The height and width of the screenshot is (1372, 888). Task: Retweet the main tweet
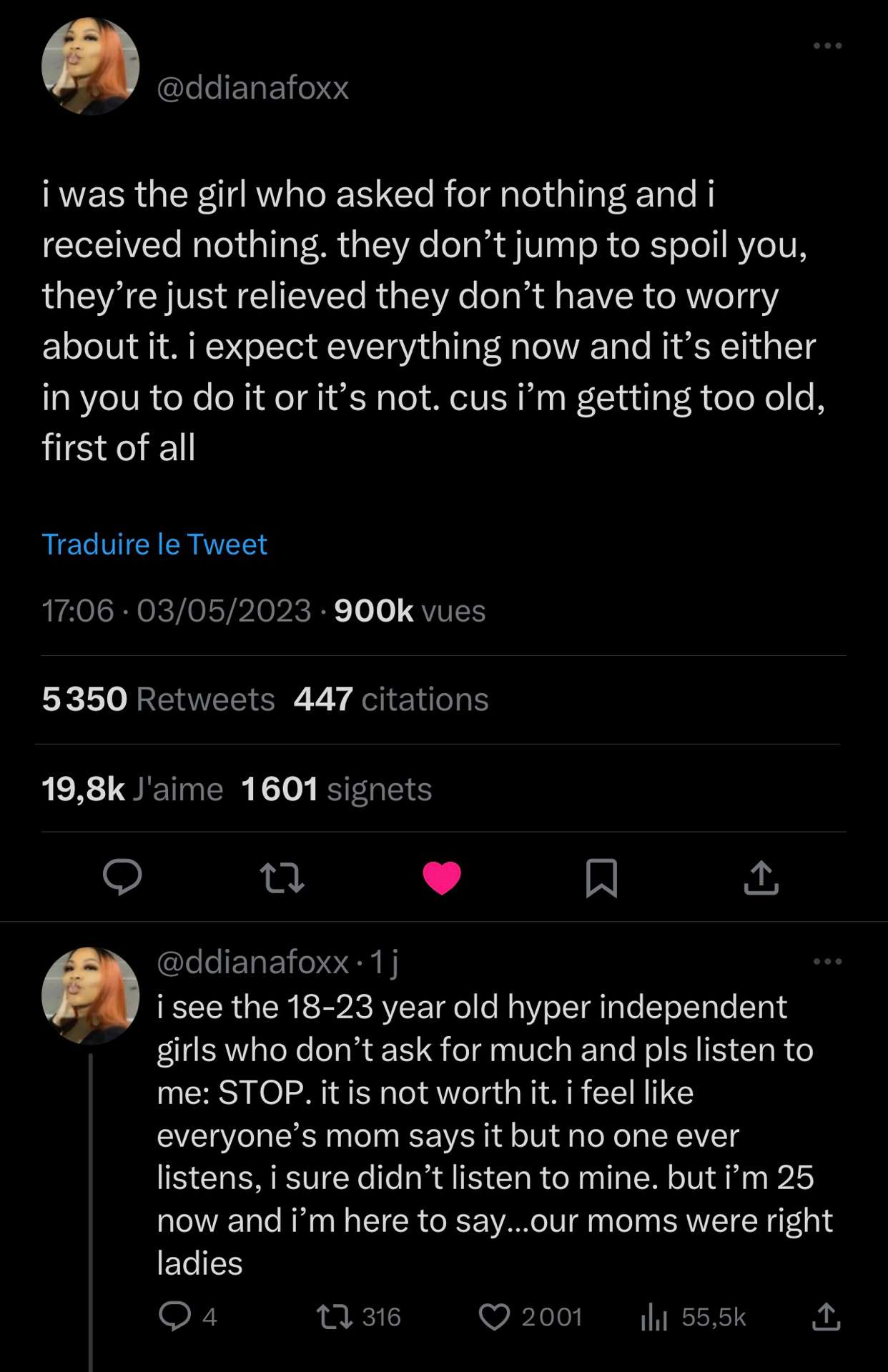282,878
